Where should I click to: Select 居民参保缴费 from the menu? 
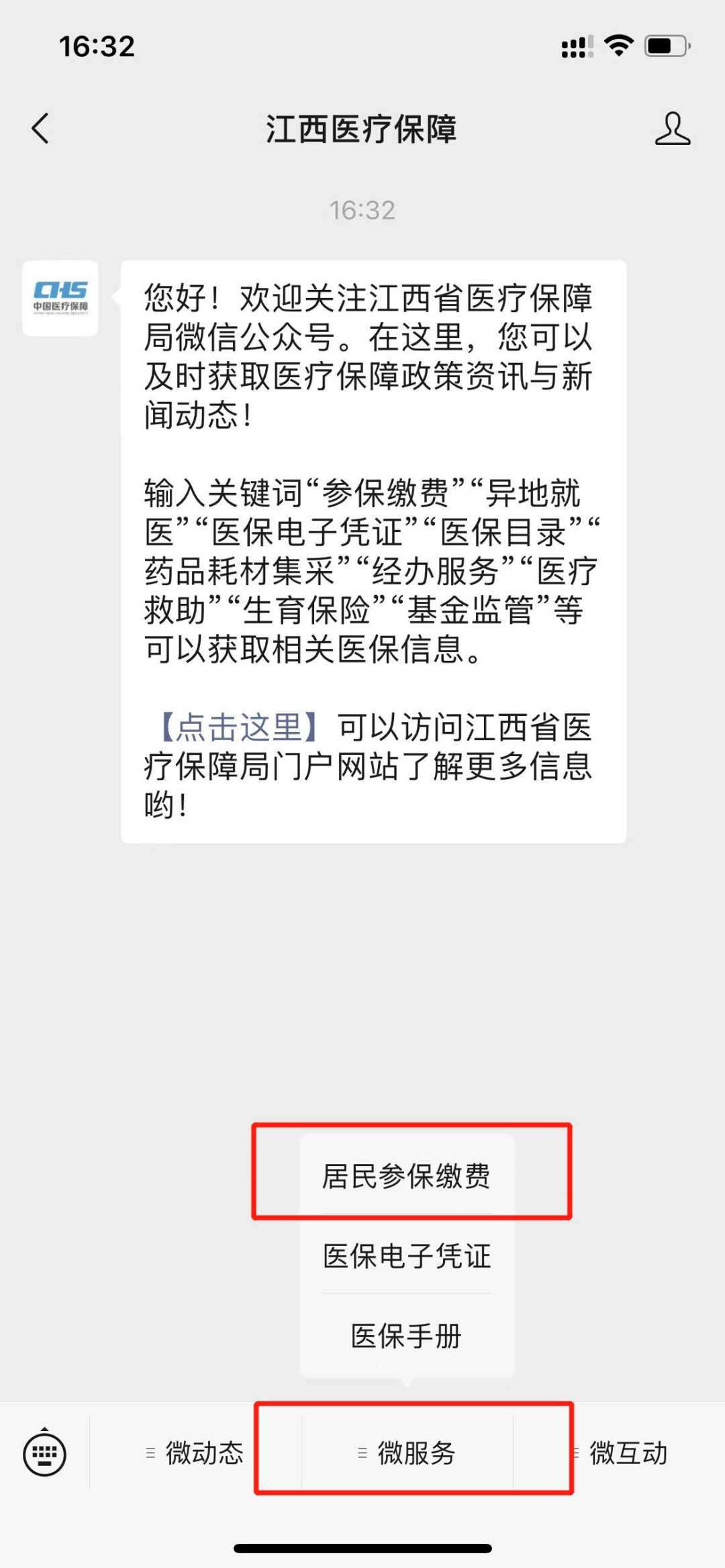tap(407, 1176)
